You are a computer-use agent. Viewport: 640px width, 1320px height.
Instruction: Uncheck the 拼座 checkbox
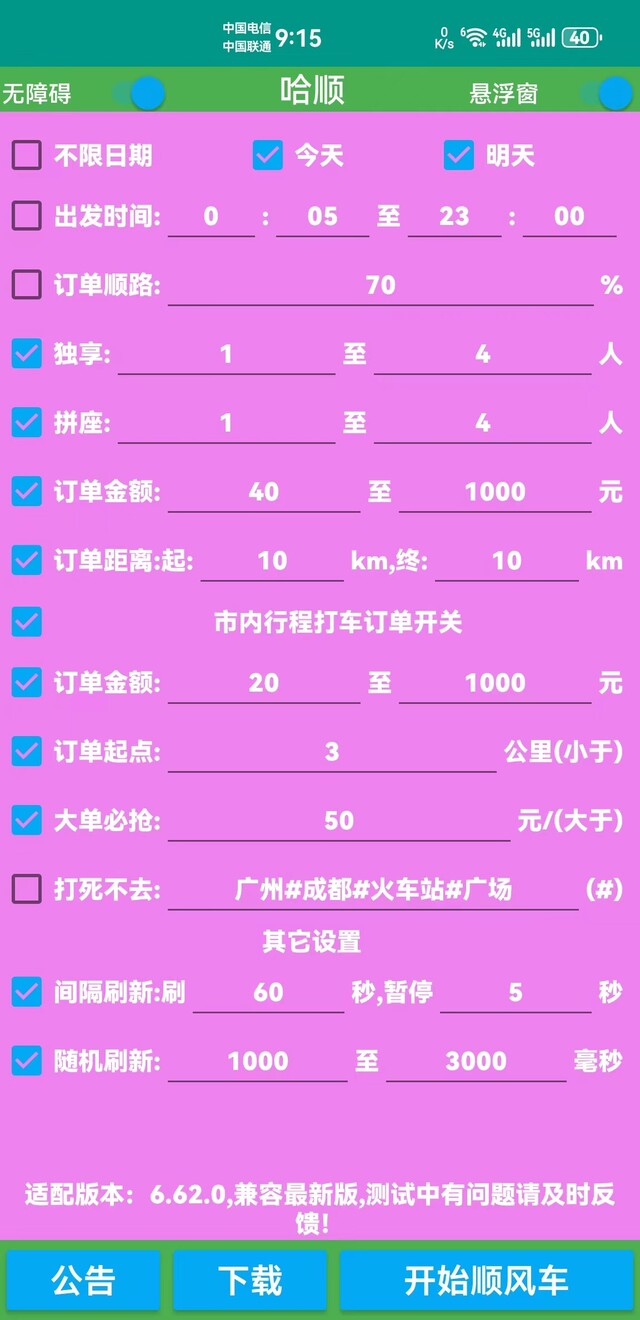[x=27, y=423]
